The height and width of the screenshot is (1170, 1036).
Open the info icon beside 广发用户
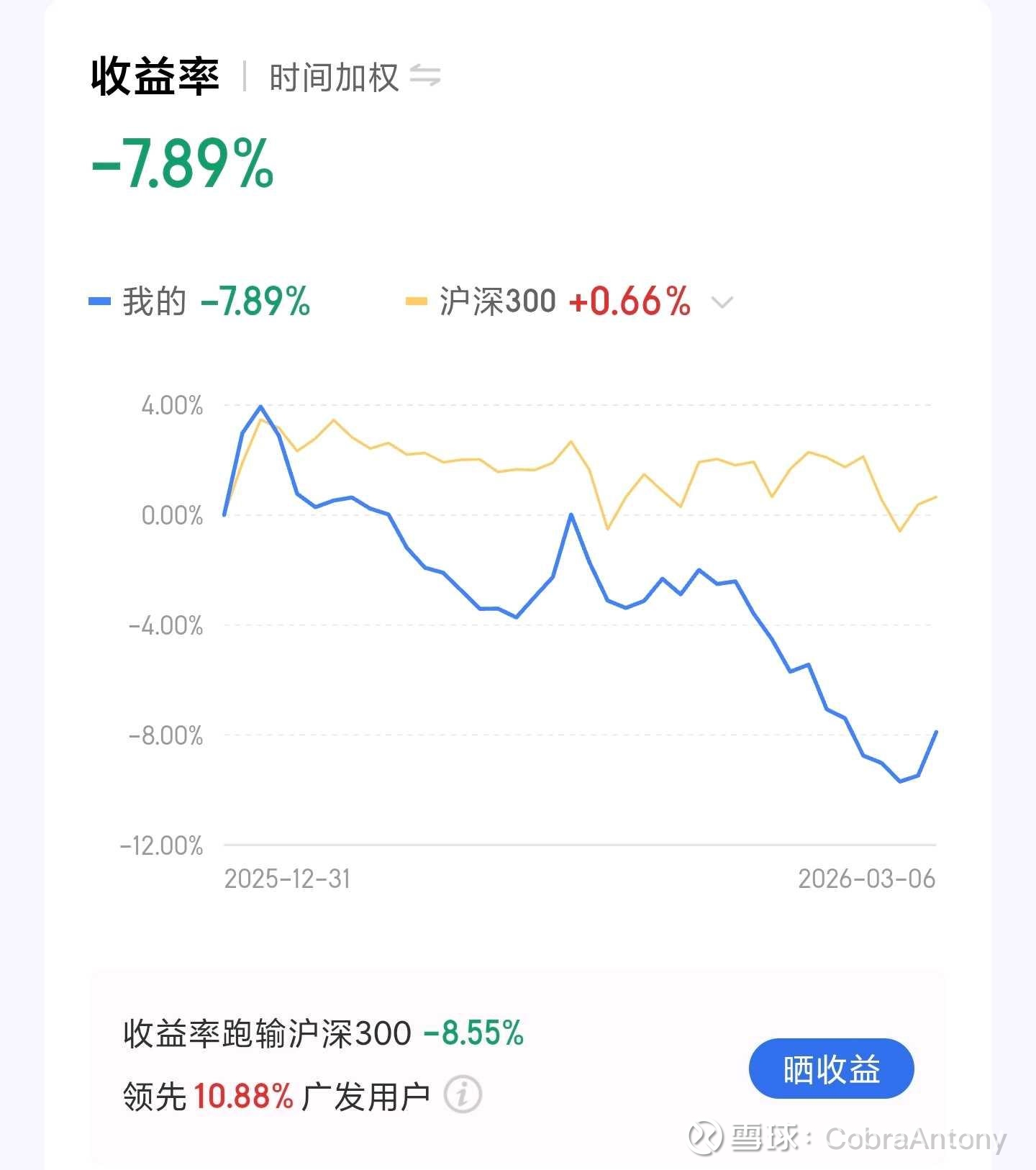(463, 1094)
